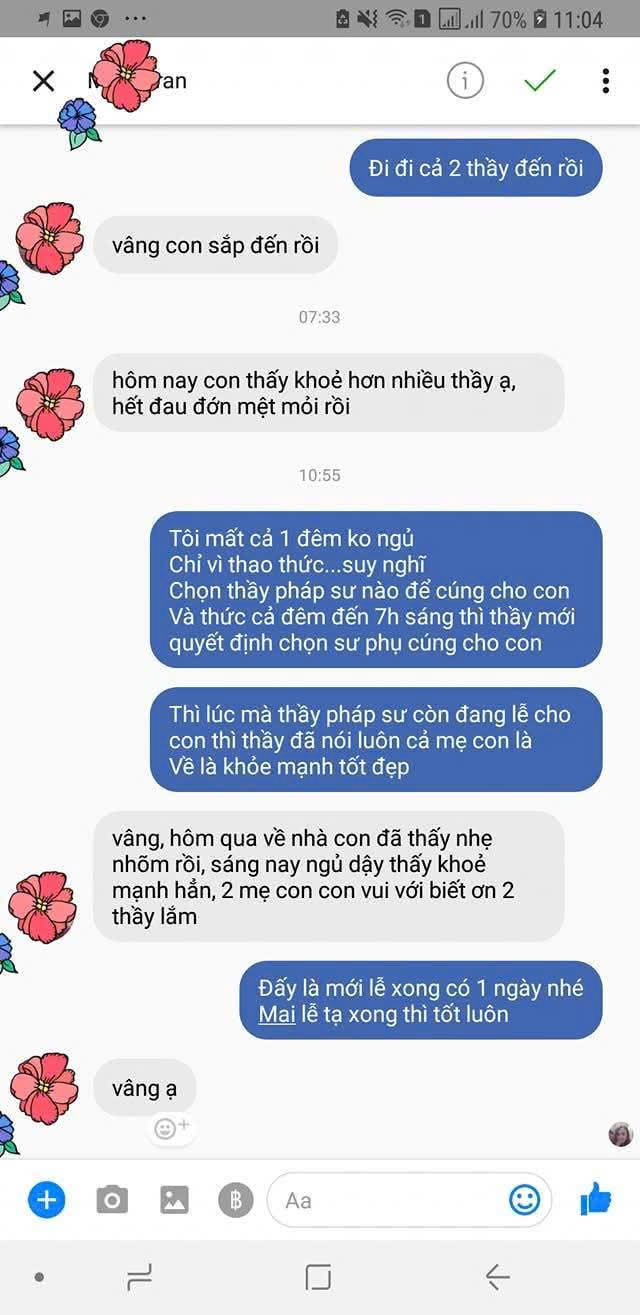Go back using the system navigation bar
Image resolution: width=640 pixels, height=1315 pixels.
point(497,1277)
